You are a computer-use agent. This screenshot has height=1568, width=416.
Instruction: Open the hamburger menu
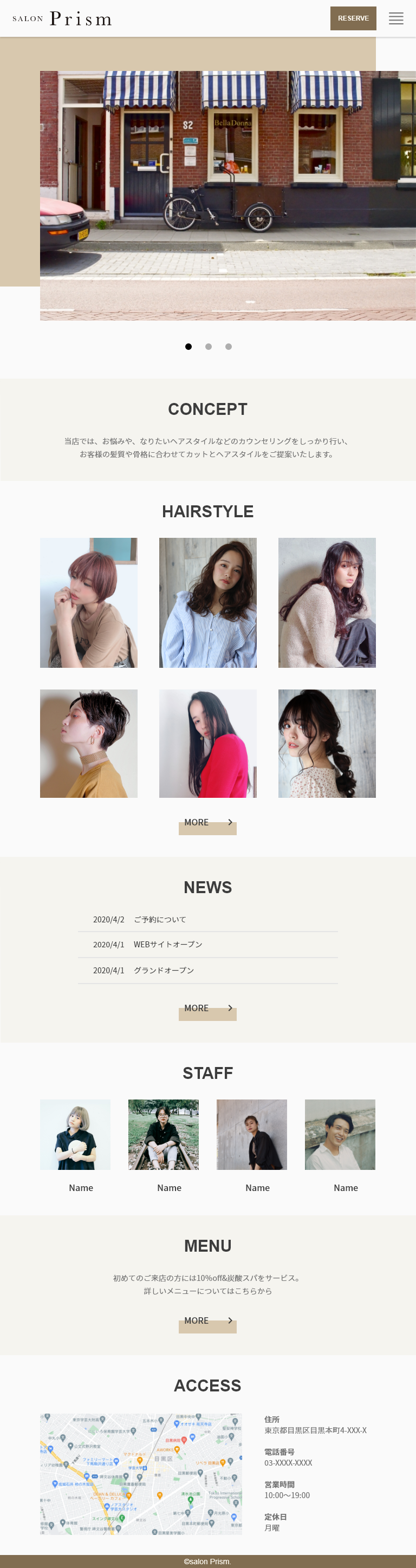[396, 18]
